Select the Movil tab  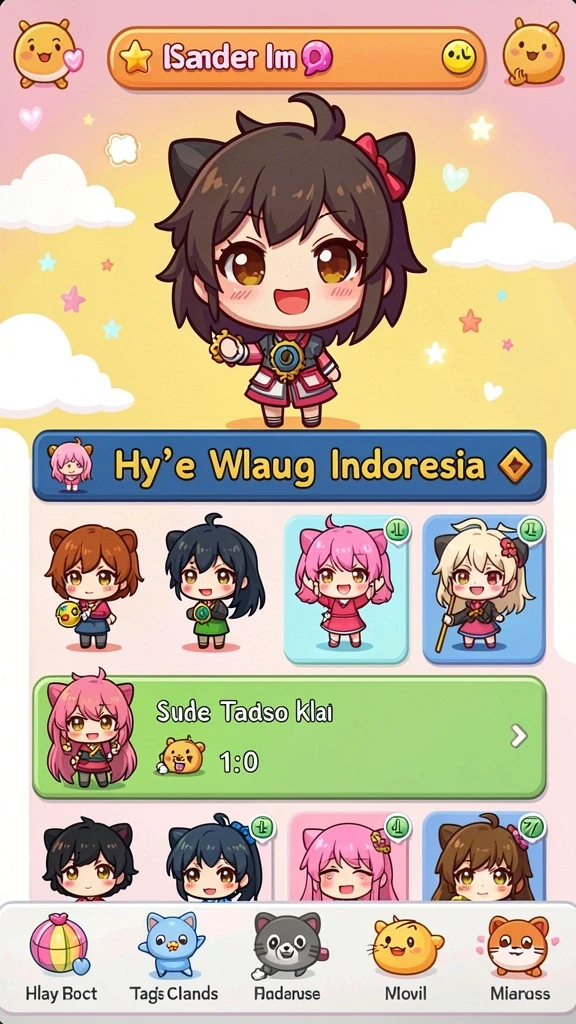coord(406,957)
